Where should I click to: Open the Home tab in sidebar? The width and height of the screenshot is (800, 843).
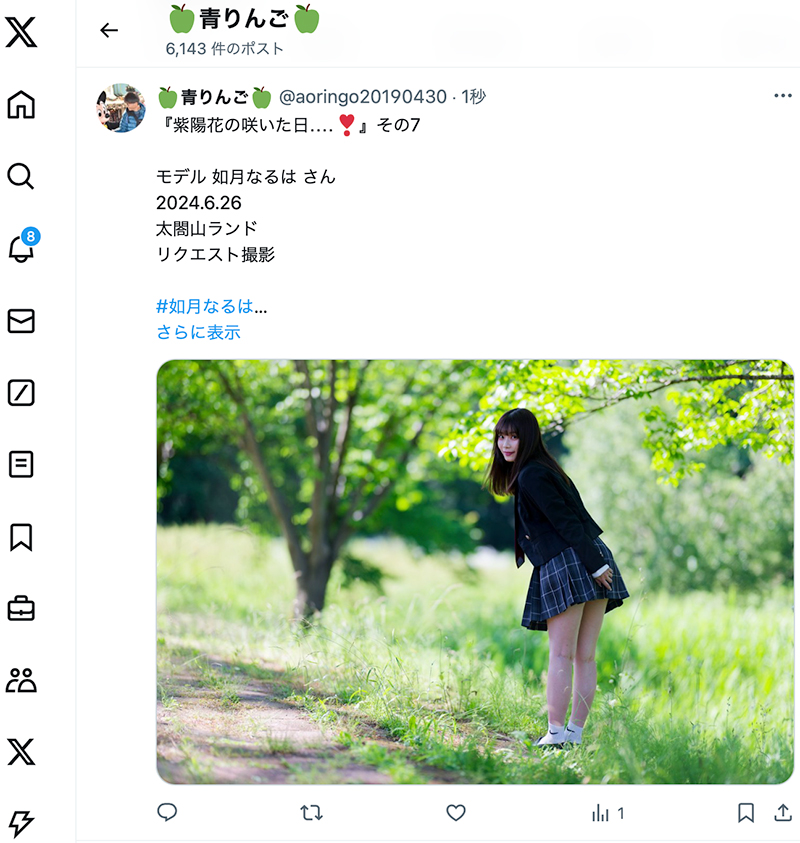click(21, 104)
